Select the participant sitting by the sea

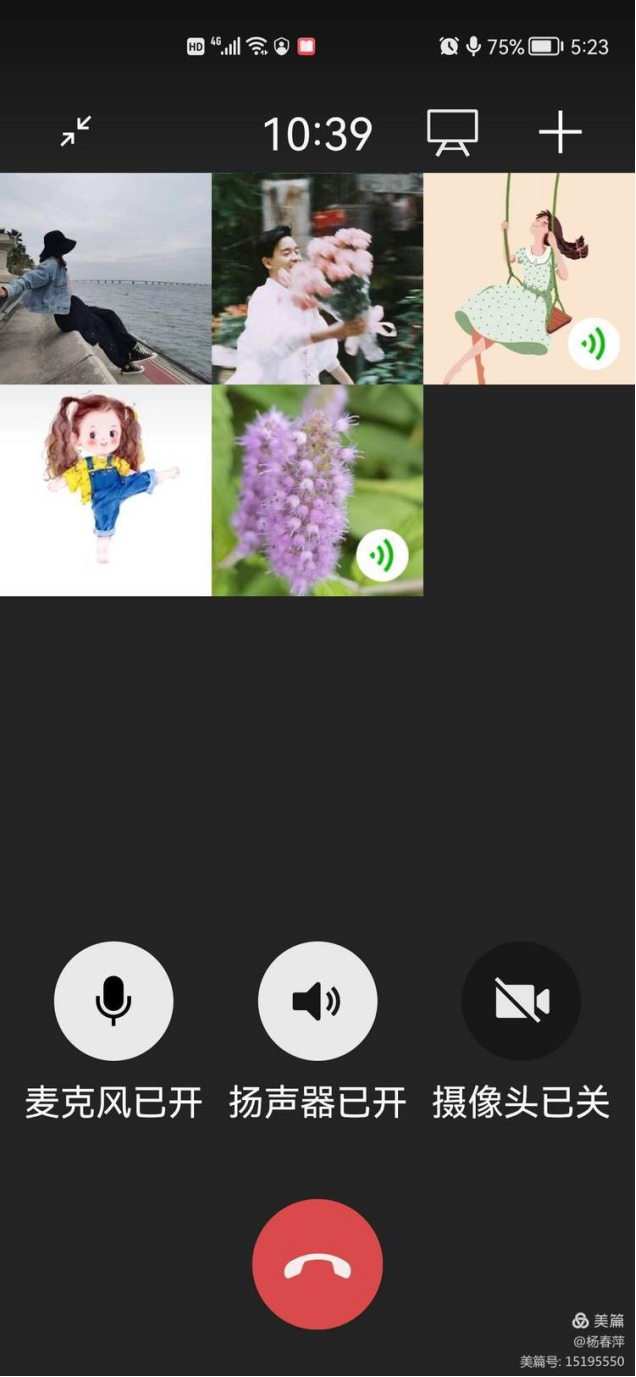pos(105,278)
